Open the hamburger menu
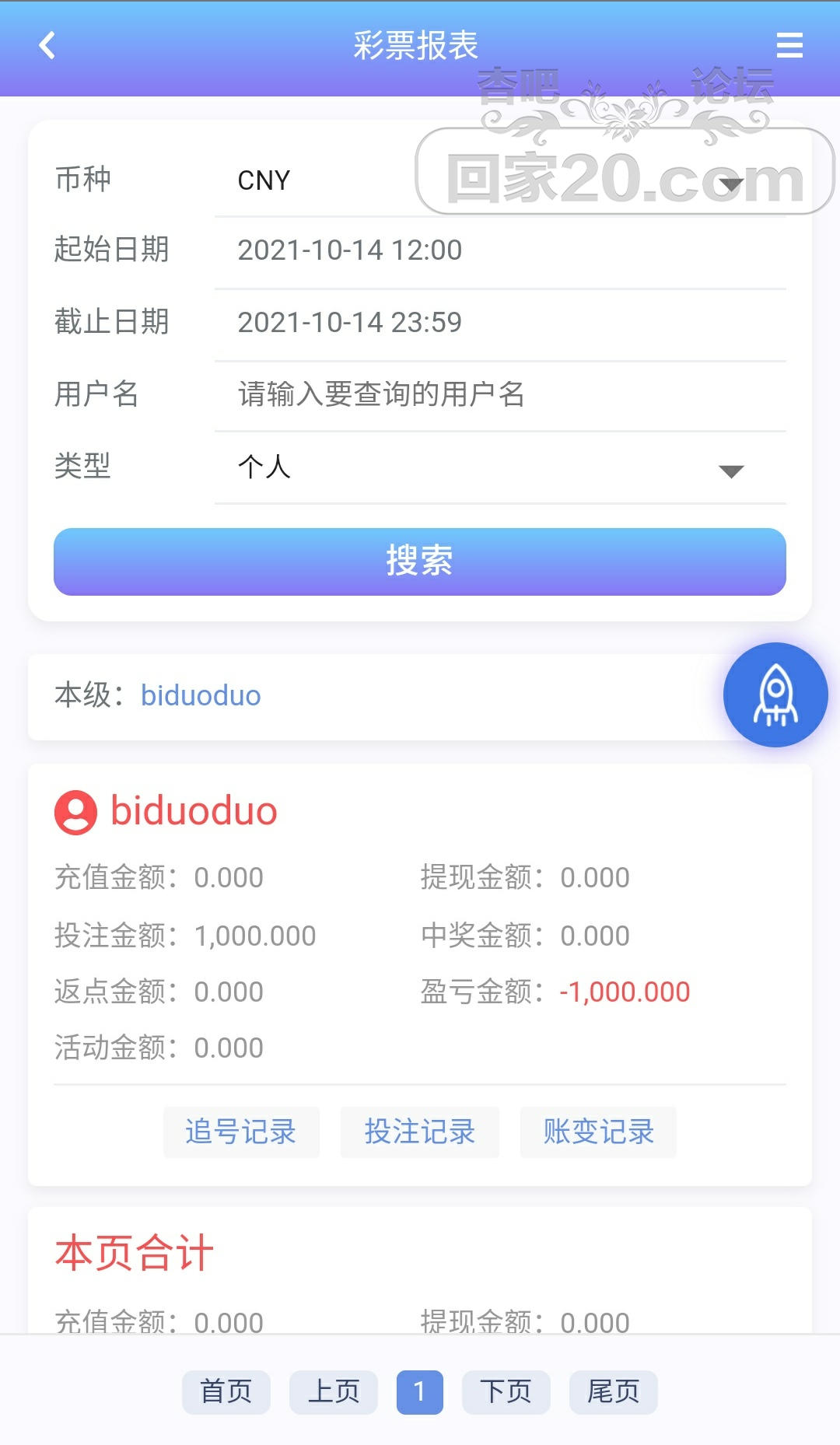Viewport: 840px width, 1445px height. 789,45
